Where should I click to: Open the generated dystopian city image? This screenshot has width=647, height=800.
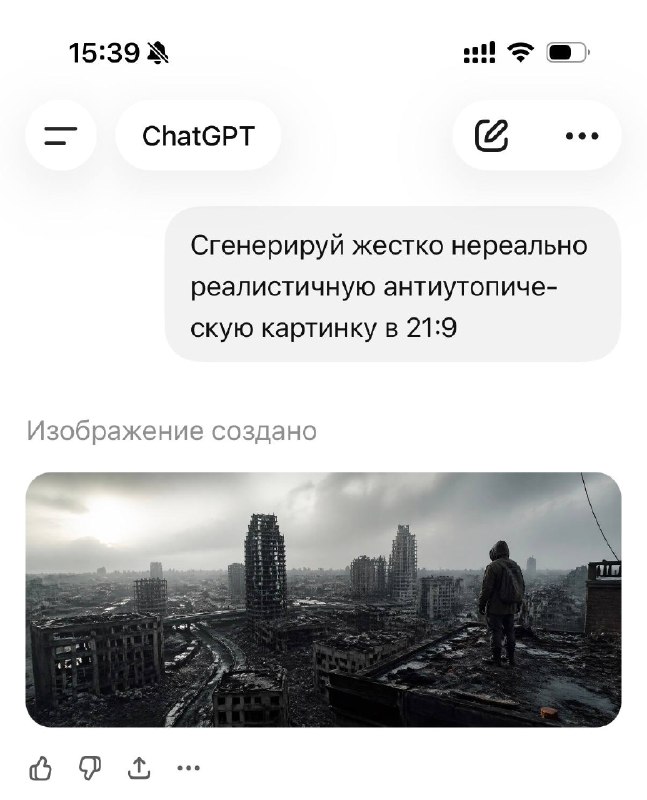(x=323, y=599)
